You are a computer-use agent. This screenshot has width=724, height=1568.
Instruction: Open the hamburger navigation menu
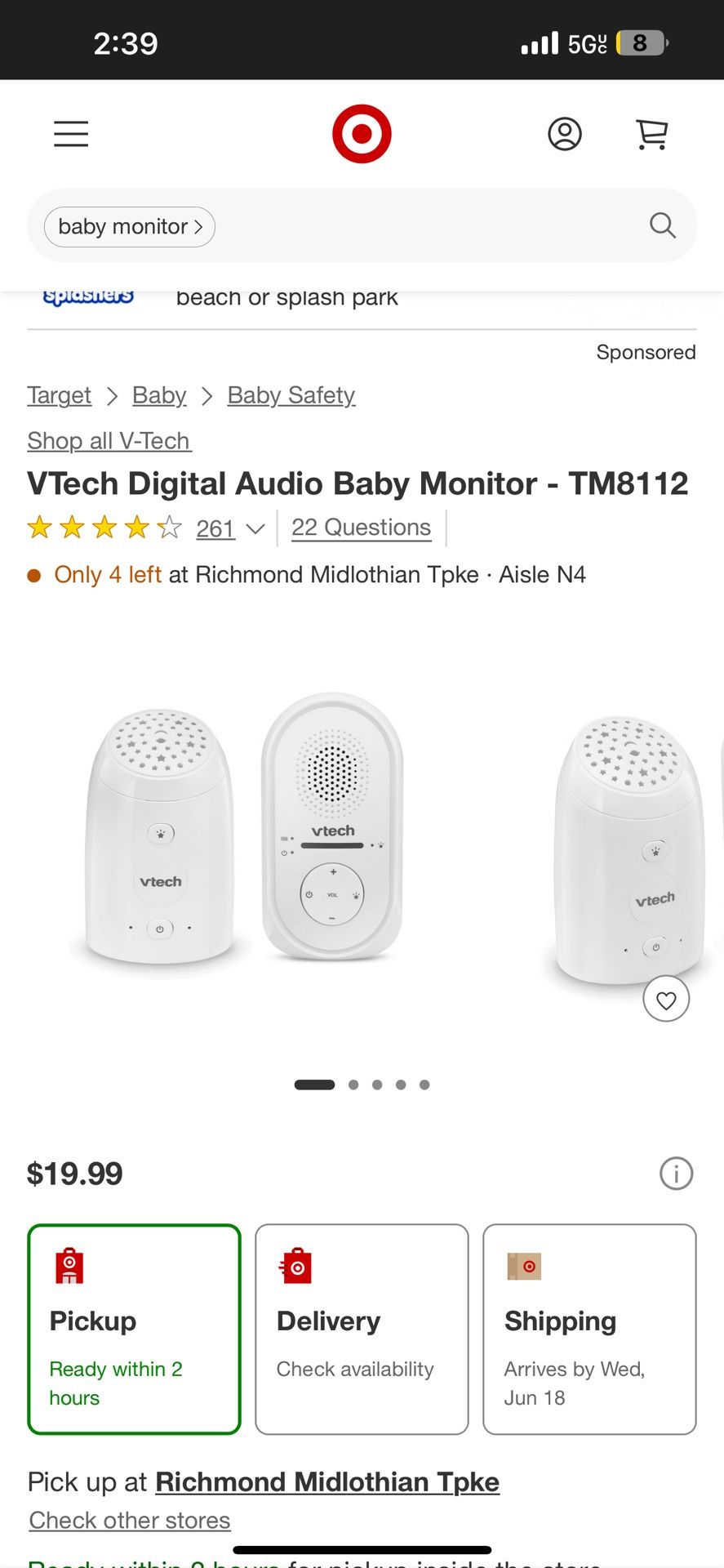pos(70,133)
